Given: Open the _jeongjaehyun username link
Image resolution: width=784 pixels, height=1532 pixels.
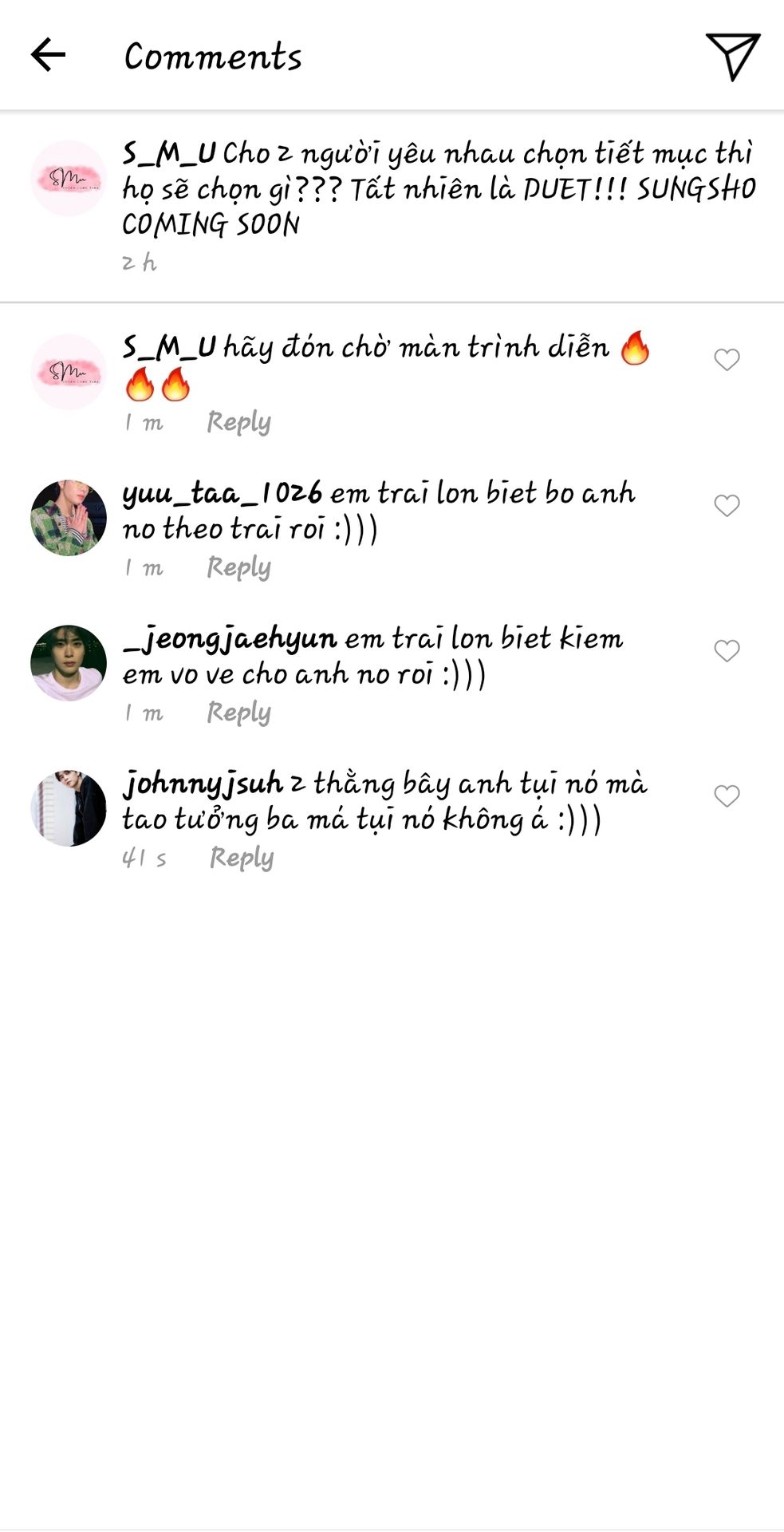Looking at the screenshot, I should tap(230, 638).
